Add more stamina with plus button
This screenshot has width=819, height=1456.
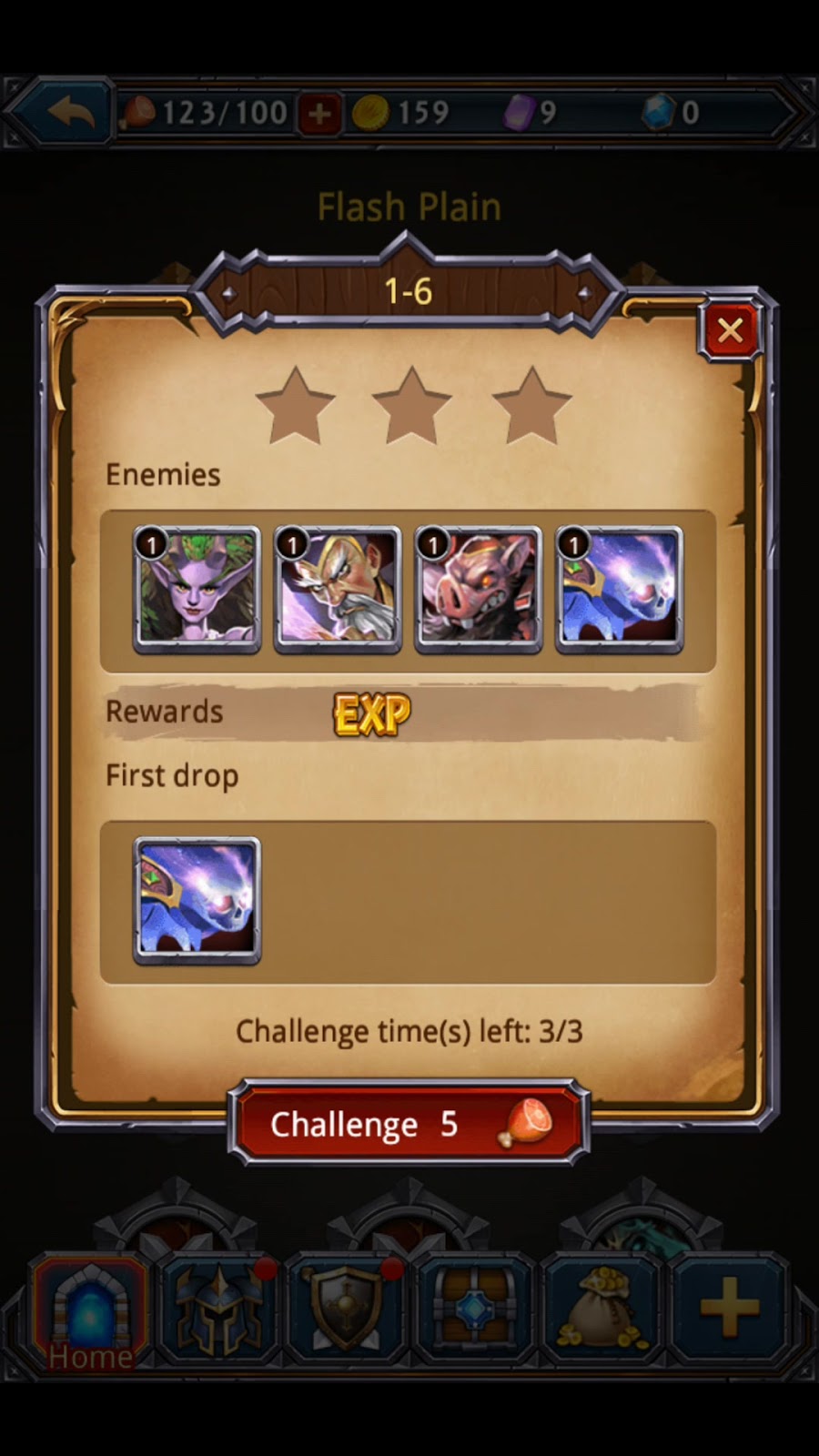tap(319, 114)
